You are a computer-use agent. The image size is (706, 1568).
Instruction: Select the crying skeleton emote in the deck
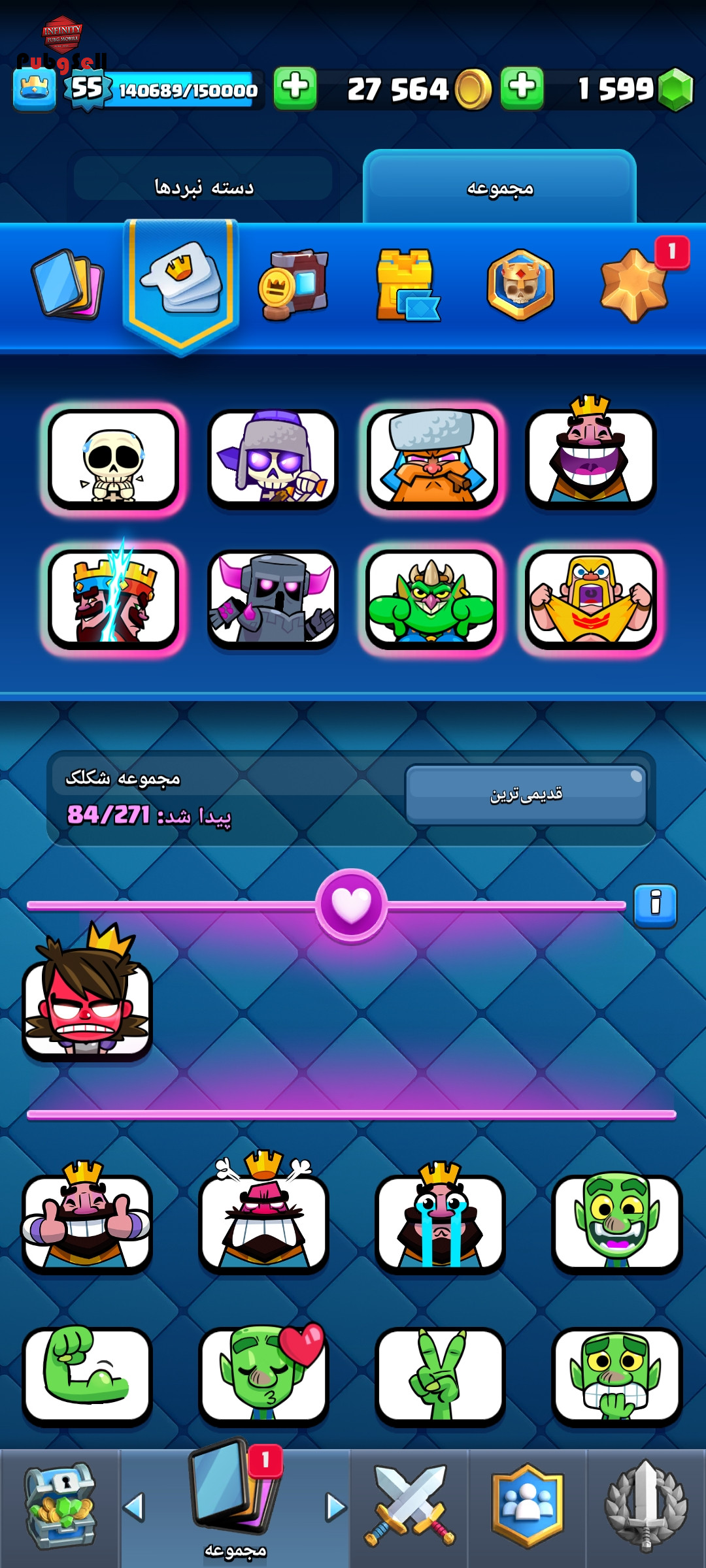click(x=113, y=460)
